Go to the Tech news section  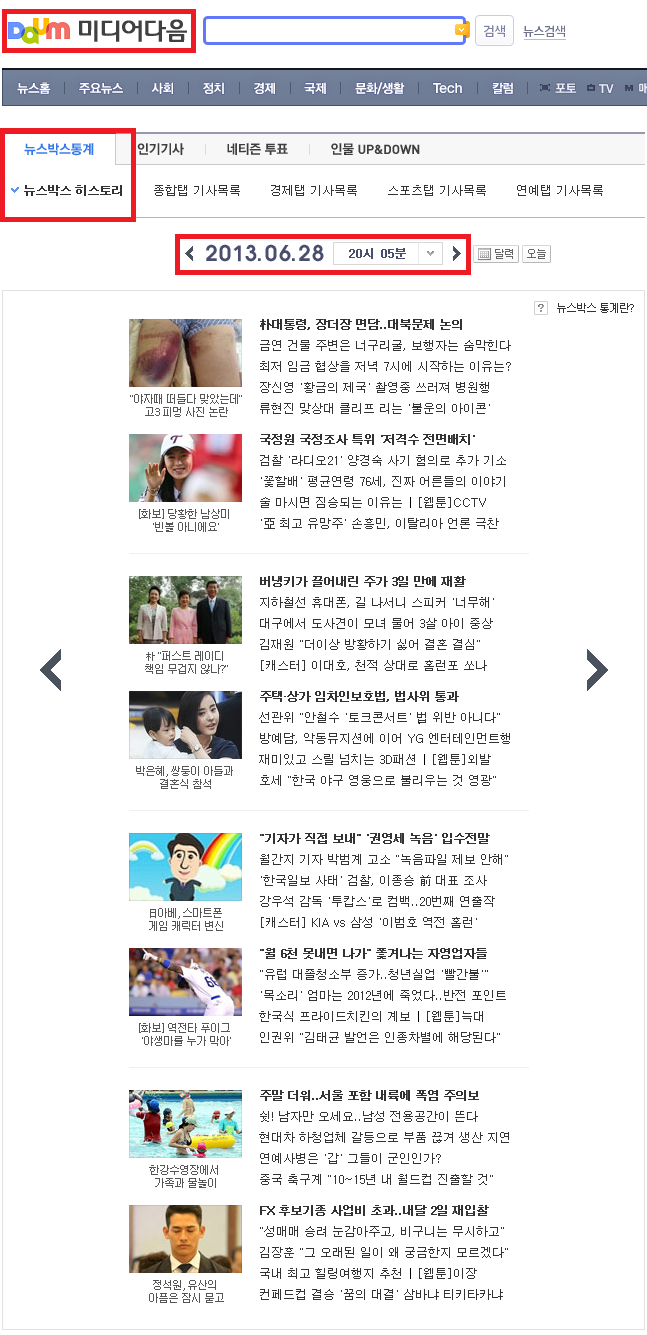pos(447,88)
